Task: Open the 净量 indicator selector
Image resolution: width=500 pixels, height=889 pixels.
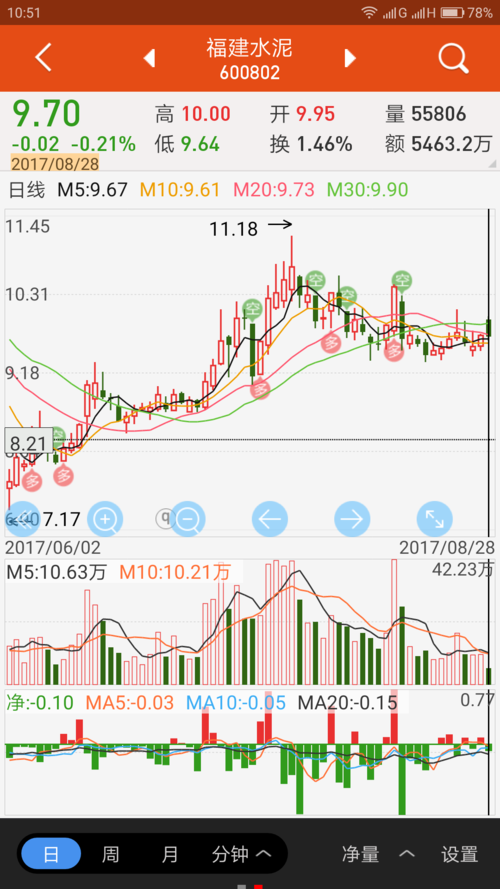Action: click(x=379, y=854)
